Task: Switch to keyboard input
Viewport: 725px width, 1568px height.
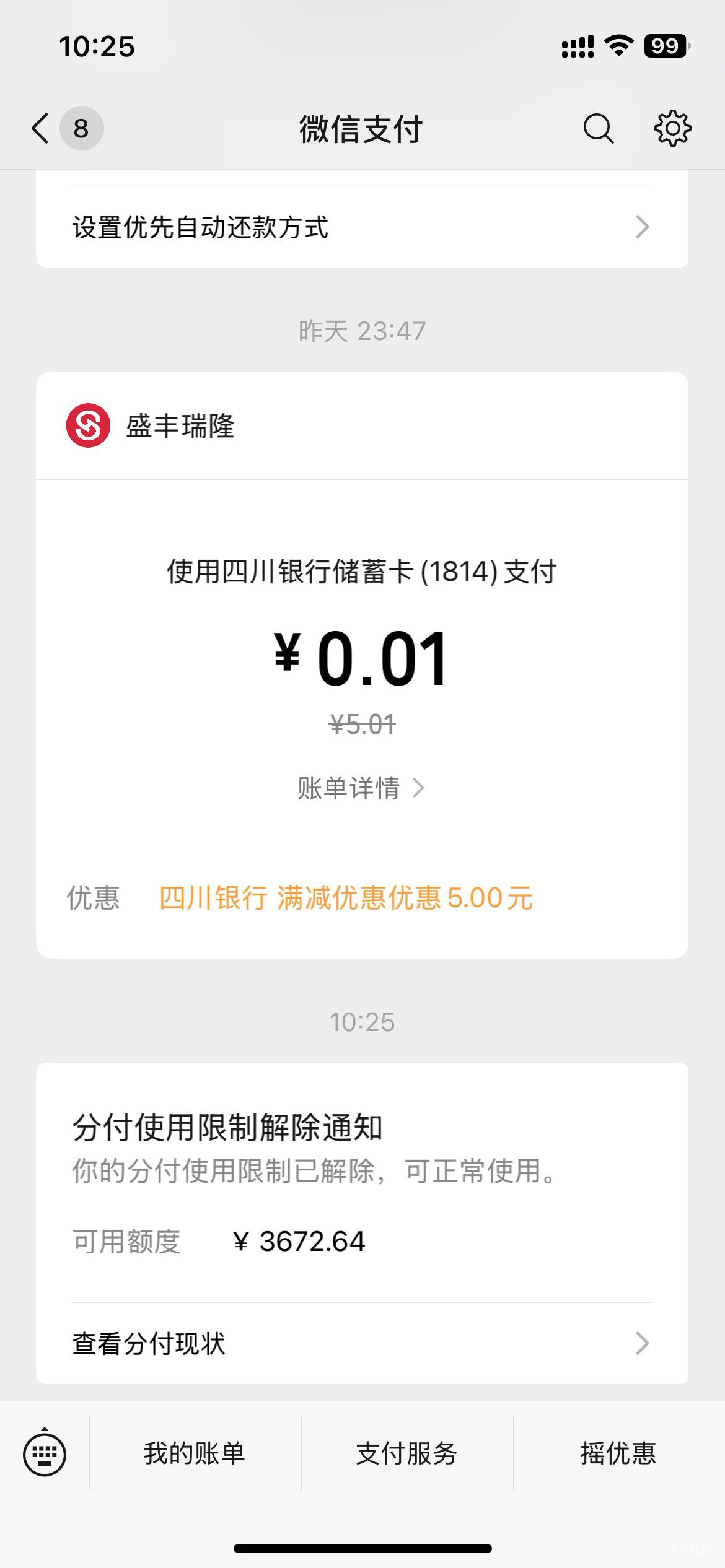Action: pyautogui.click(x=45, y=1453)
